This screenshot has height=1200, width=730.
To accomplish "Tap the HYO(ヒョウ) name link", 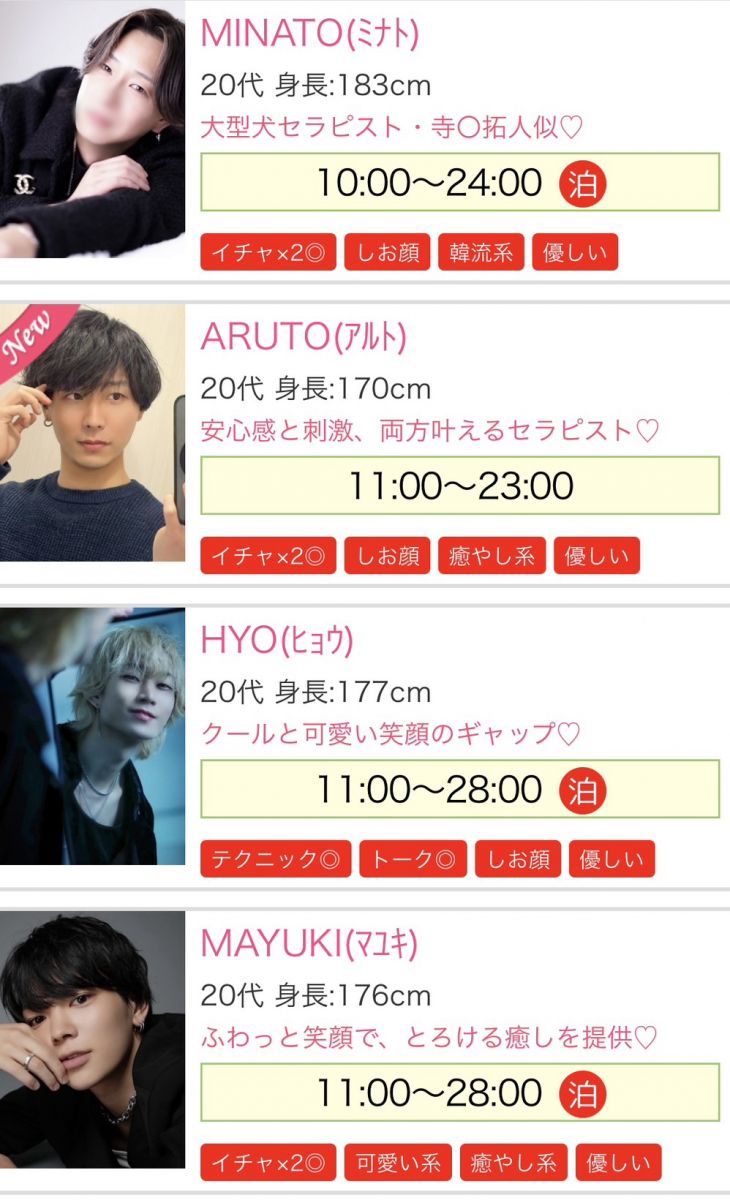I will [x=277, y=641].
